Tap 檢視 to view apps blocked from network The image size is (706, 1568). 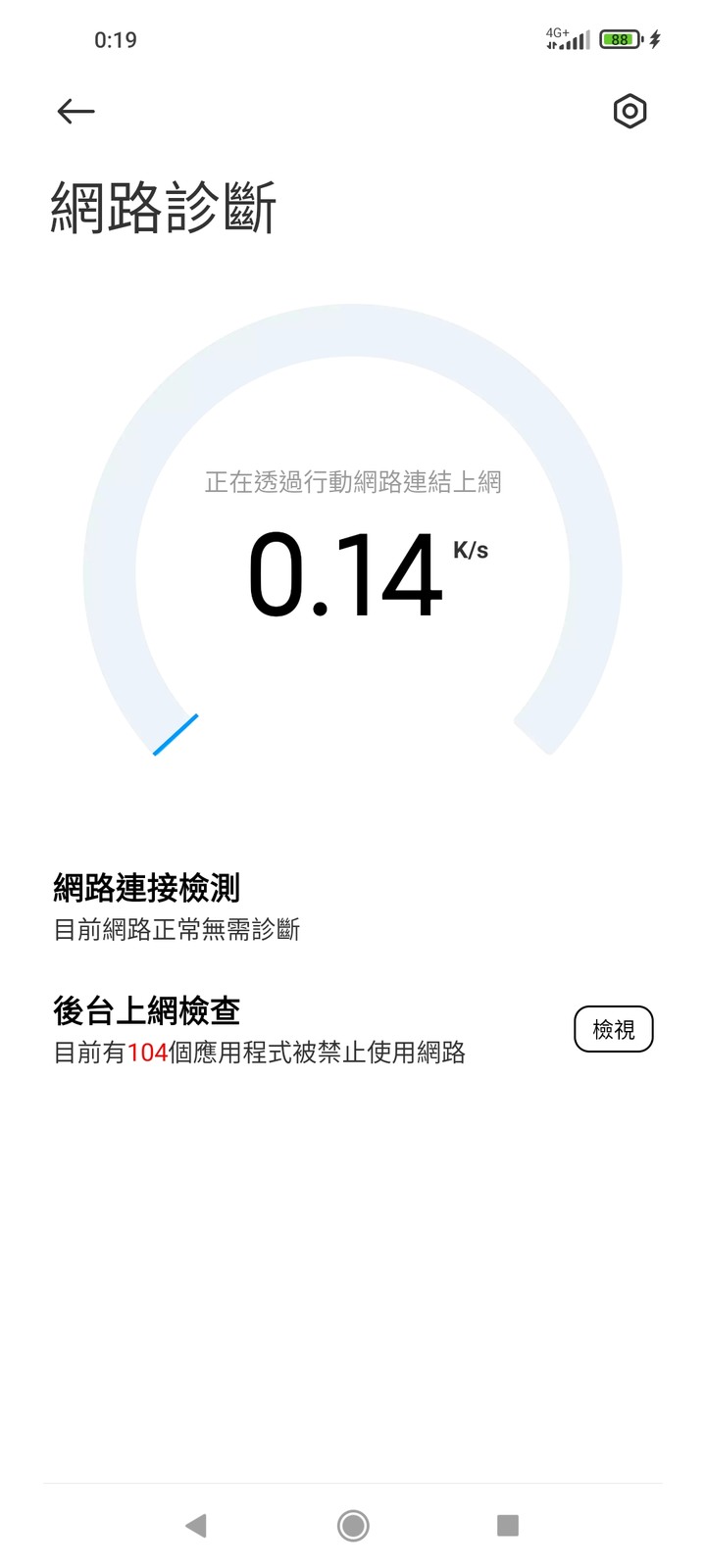[614, 1029]
